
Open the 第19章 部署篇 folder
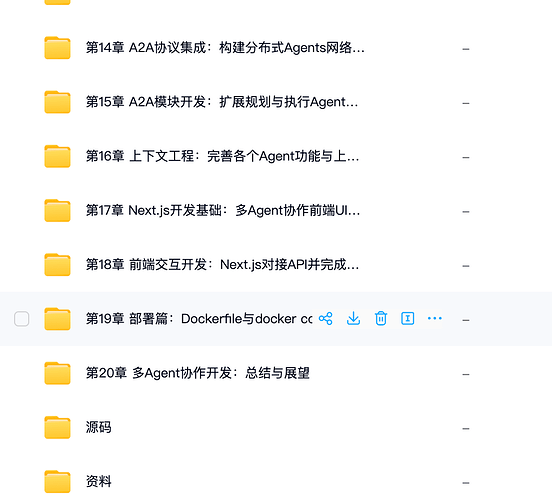coord(199,319)
